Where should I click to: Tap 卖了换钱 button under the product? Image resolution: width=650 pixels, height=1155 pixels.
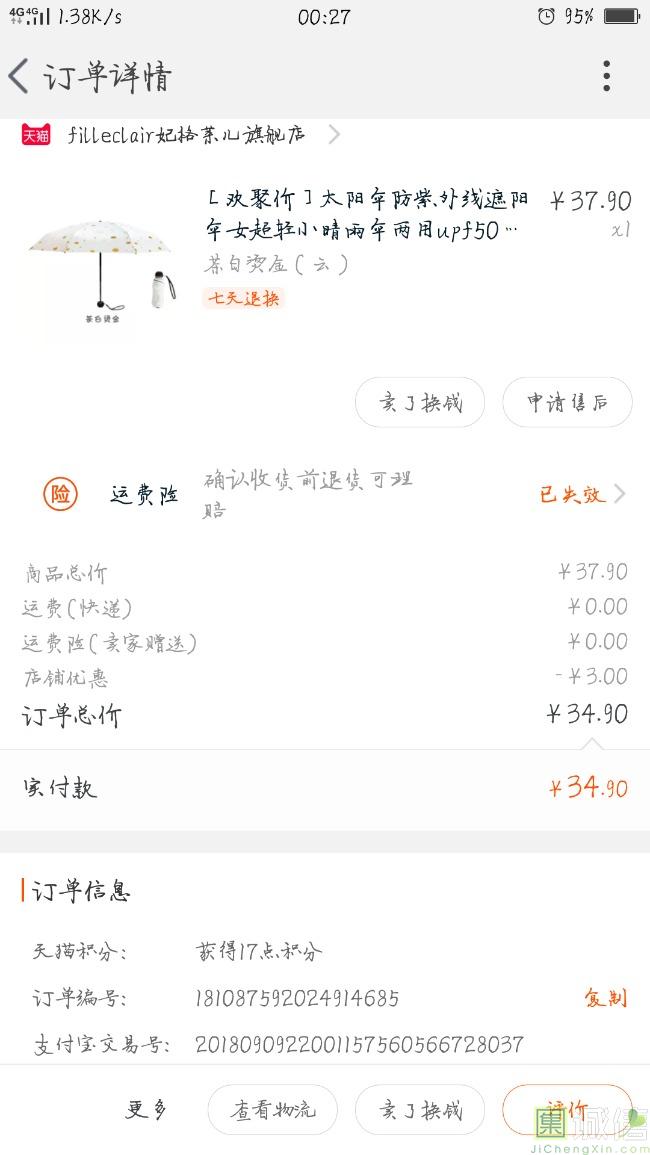(420, 403)
